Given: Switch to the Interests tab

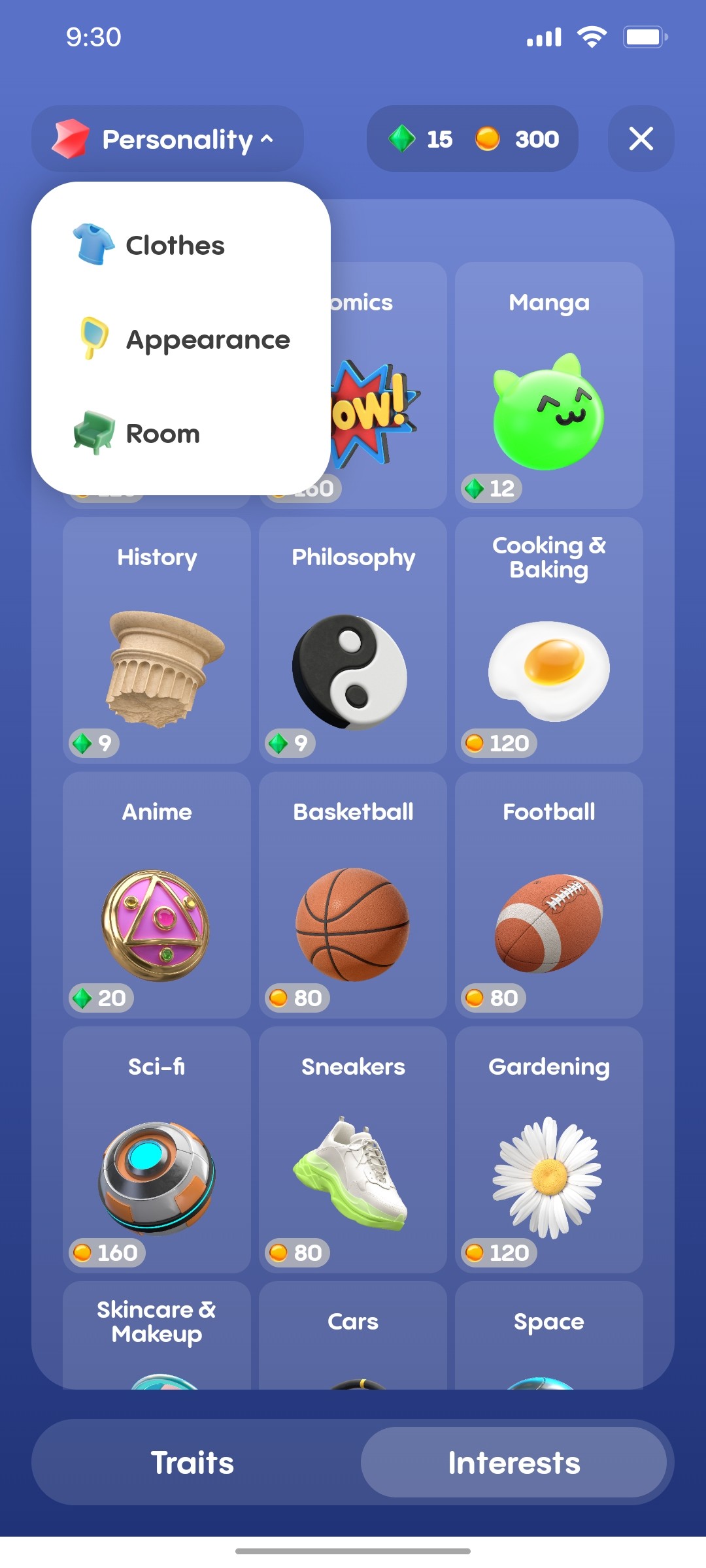Looking at the screenshot, I should click(514, 1462).
